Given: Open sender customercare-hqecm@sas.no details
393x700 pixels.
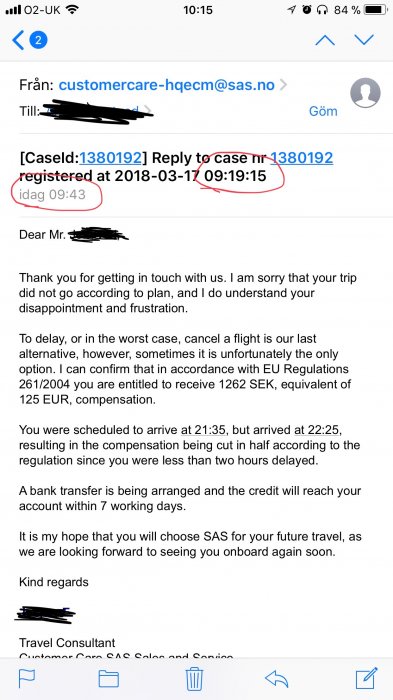Looking at the screenshot, I should coord(167,85).
